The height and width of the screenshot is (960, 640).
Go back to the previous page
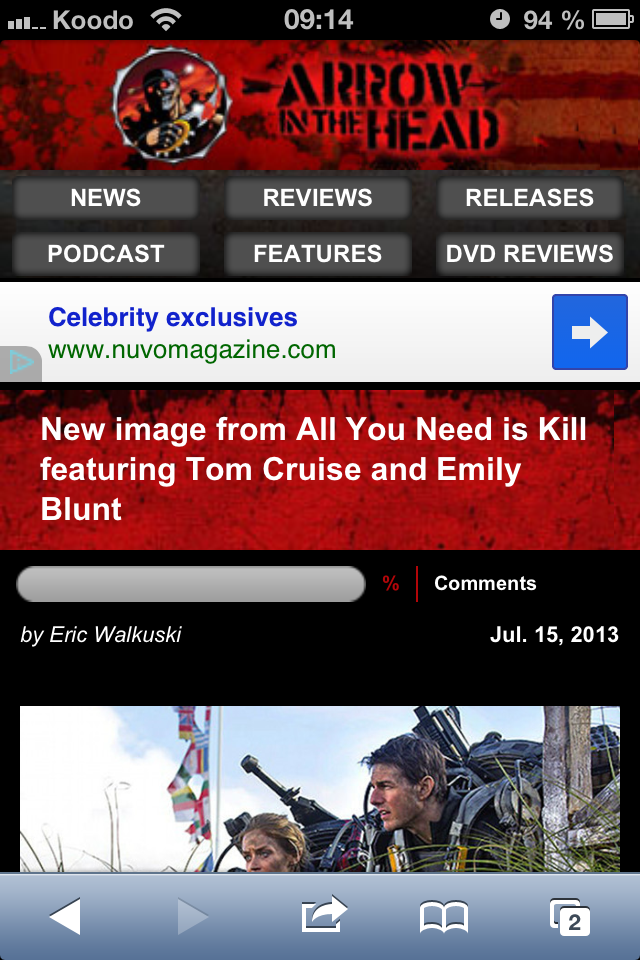65,916
